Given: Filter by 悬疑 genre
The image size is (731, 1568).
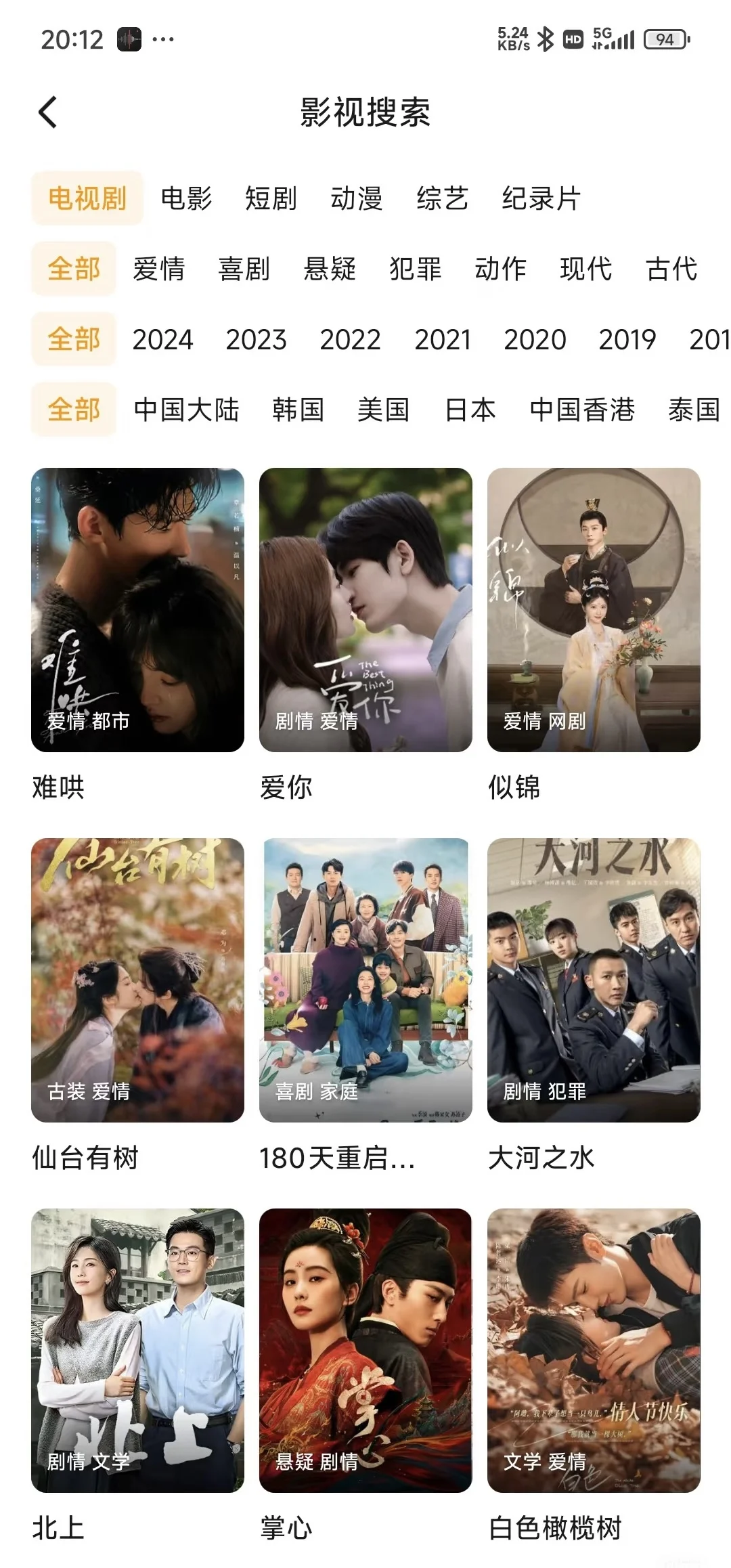Looking at the screenshot, I should coord(330,269).
